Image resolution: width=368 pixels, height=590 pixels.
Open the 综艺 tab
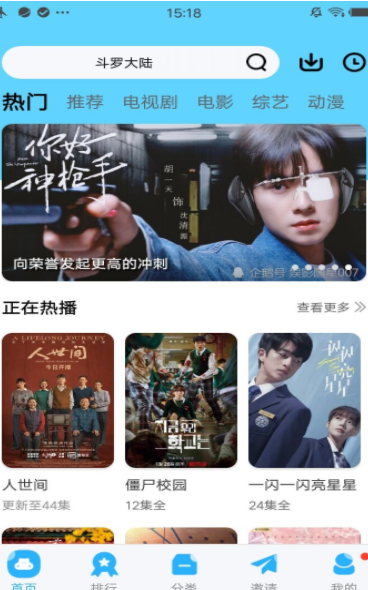270,102
